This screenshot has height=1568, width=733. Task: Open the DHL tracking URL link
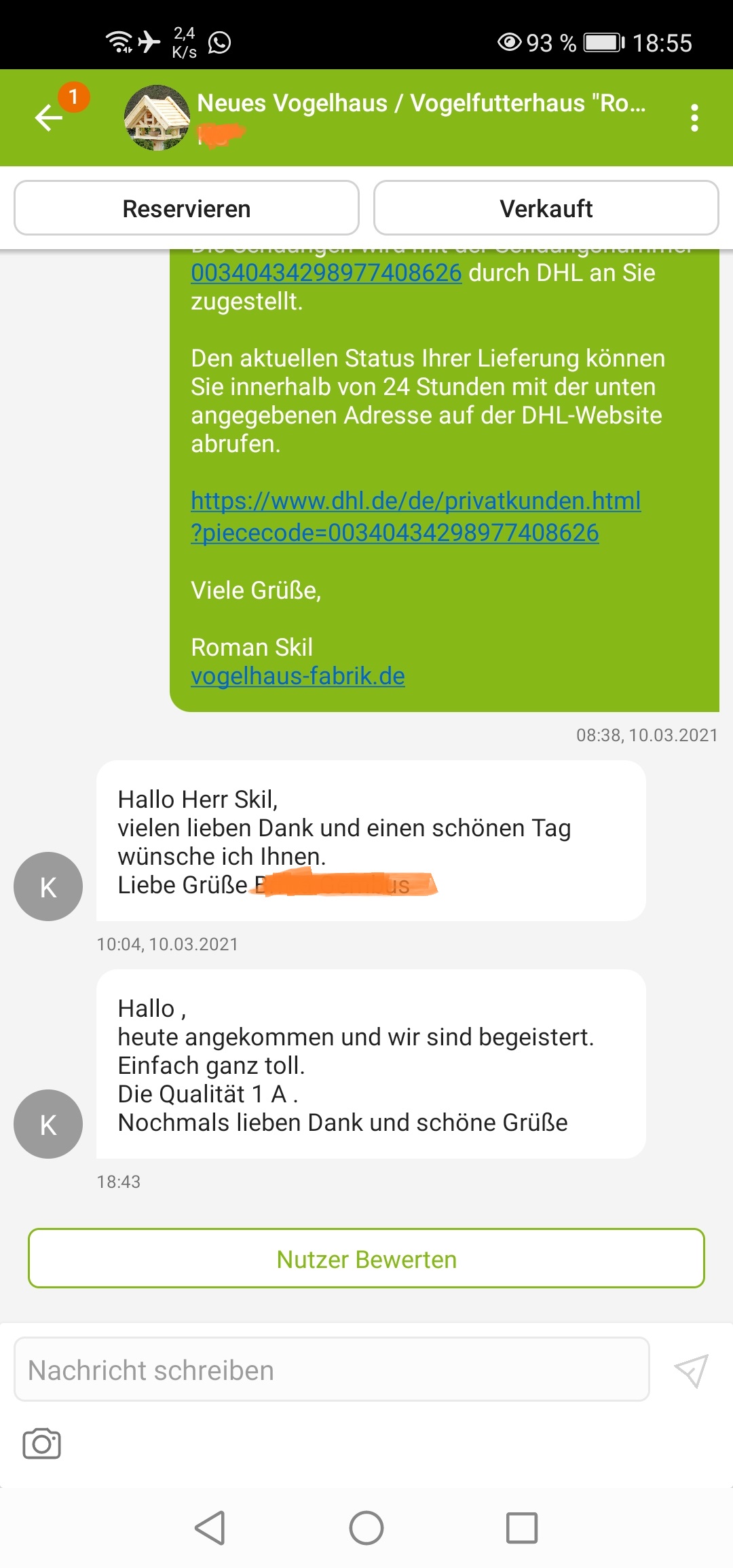click(x=415, y=517)
